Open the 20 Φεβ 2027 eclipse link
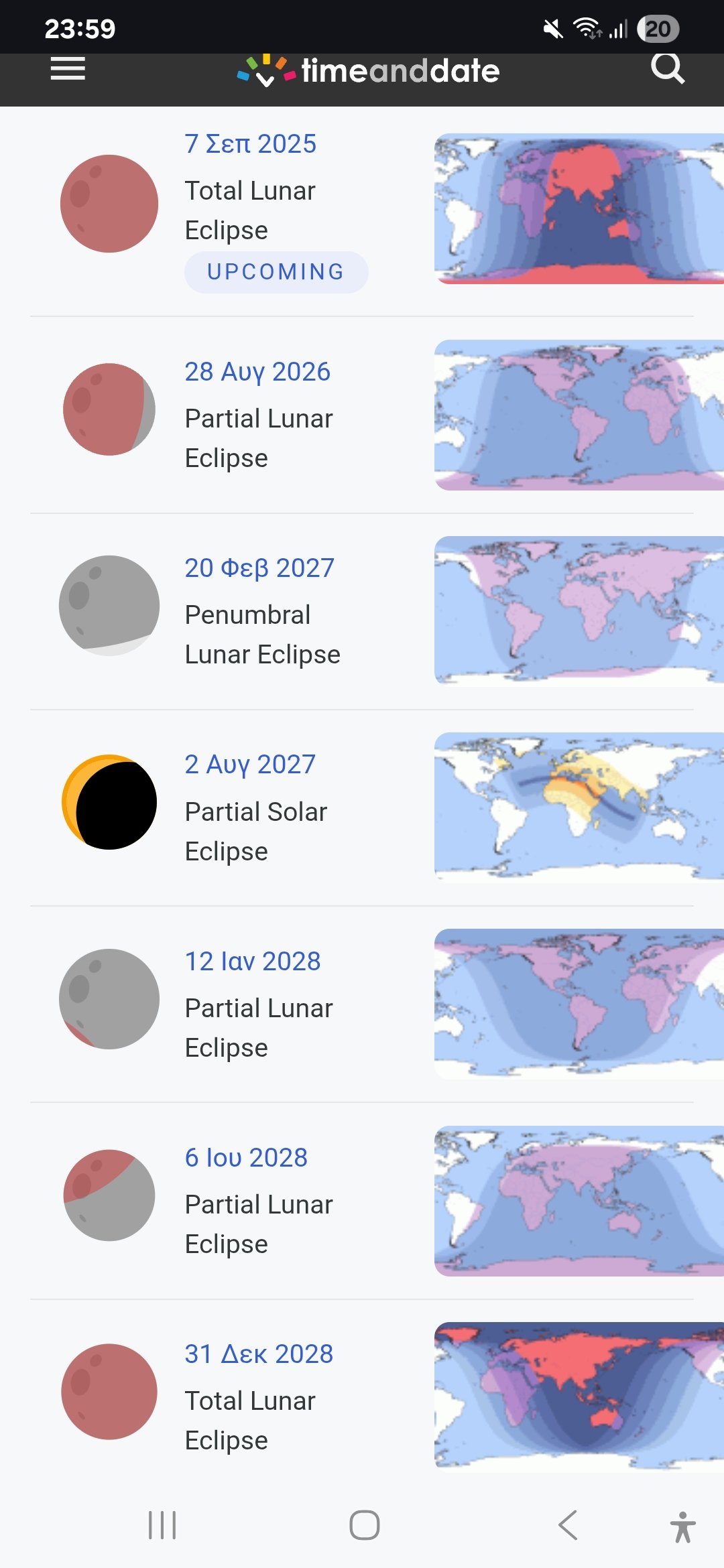 259,568
